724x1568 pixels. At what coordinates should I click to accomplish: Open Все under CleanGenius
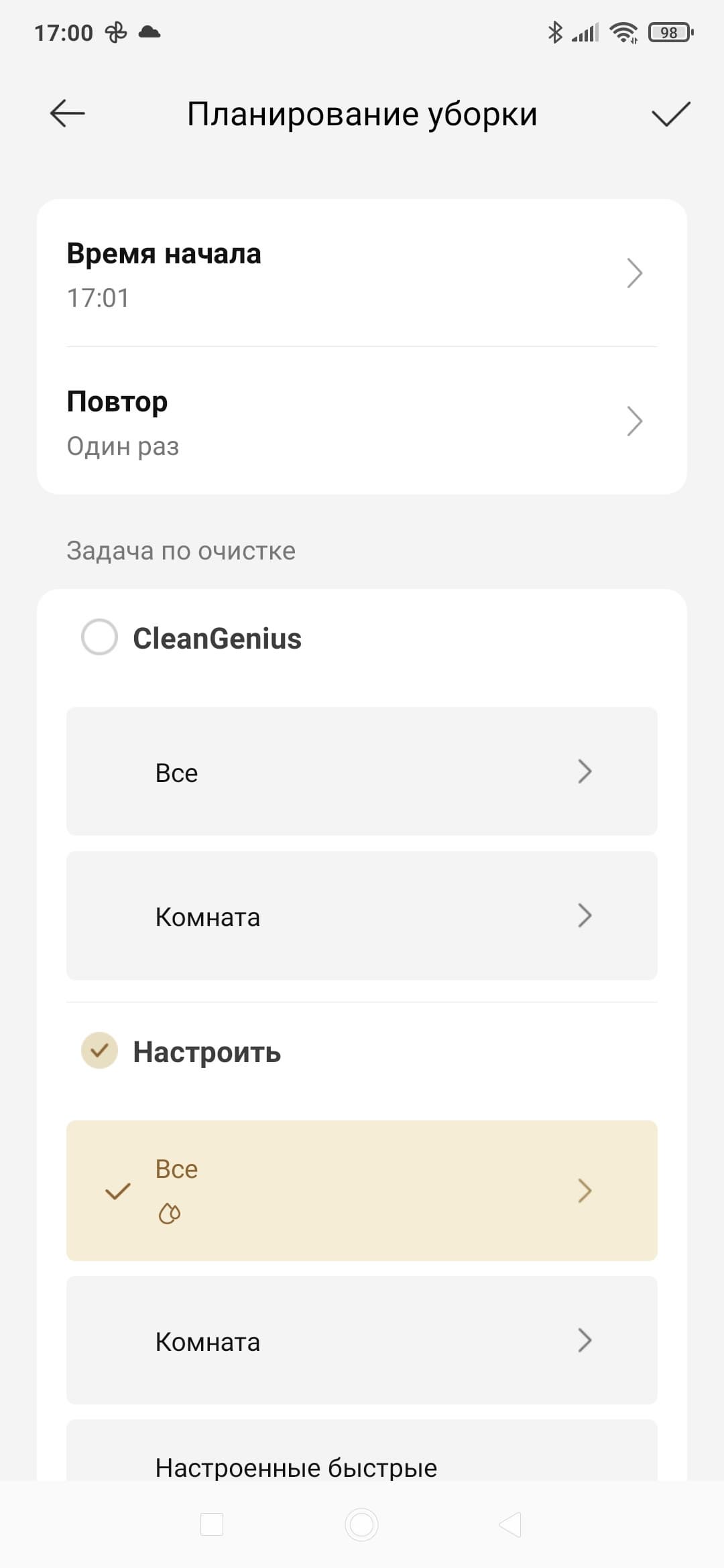point(362,772)
